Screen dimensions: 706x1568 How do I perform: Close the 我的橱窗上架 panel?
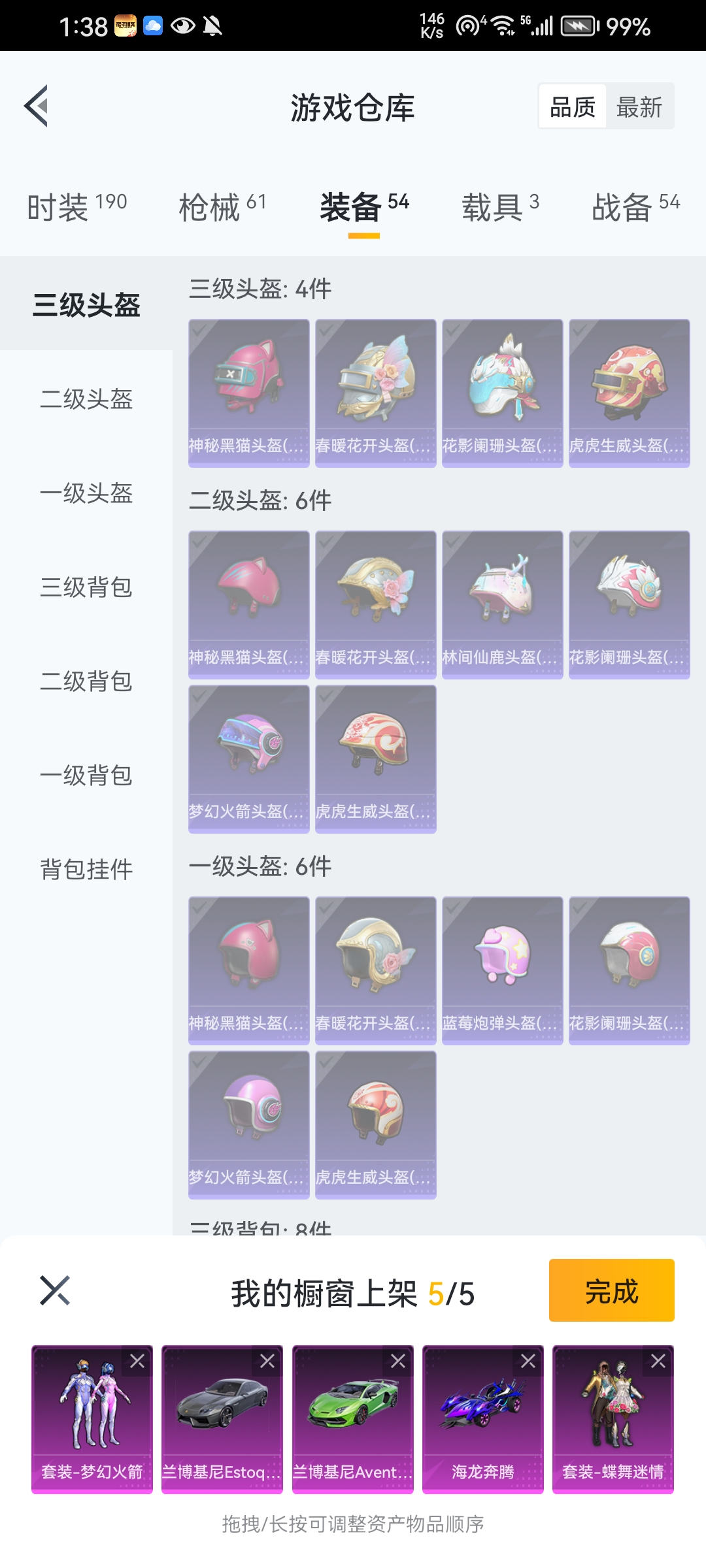tap(55, 1290)
